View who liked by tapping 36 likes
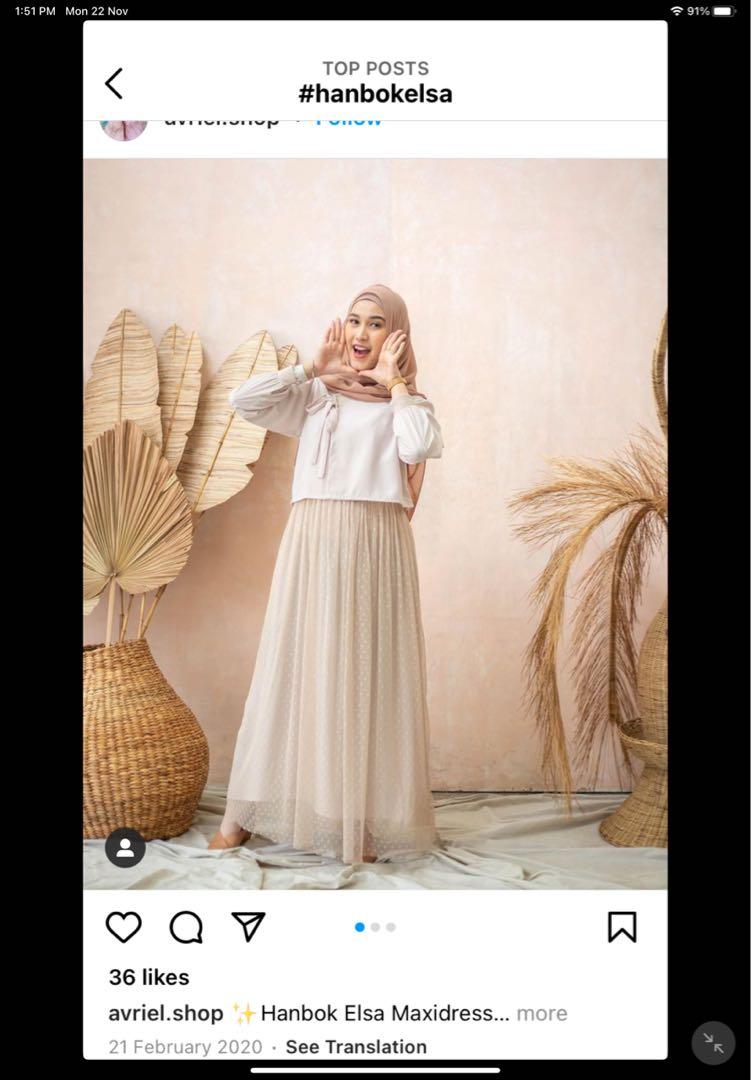The image size is (751, 1080). [x=147, y=977]
